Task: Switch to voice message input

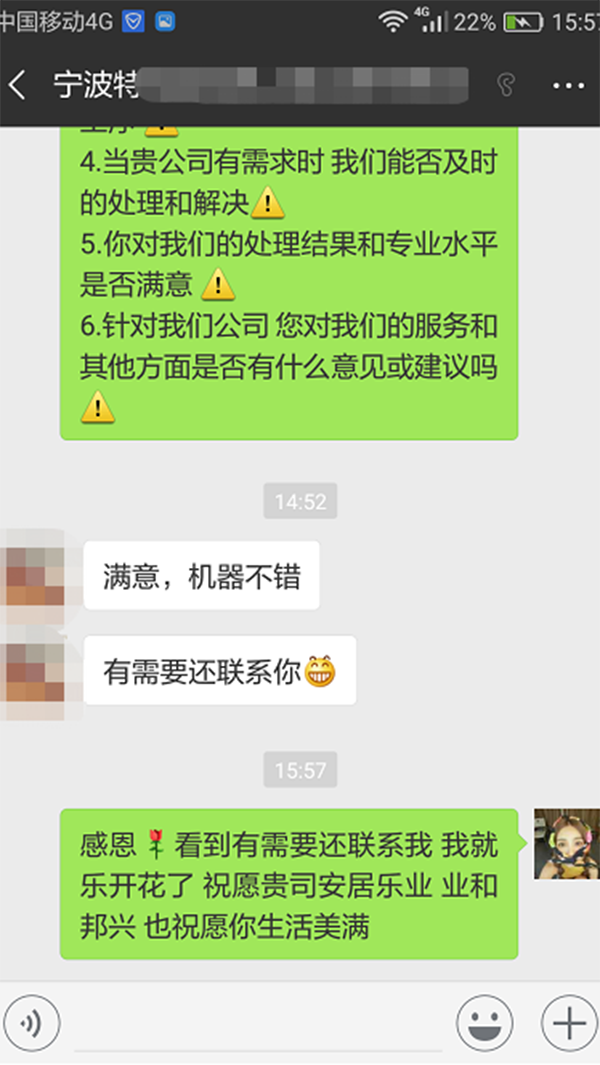Action: [x=31, y=1022]
